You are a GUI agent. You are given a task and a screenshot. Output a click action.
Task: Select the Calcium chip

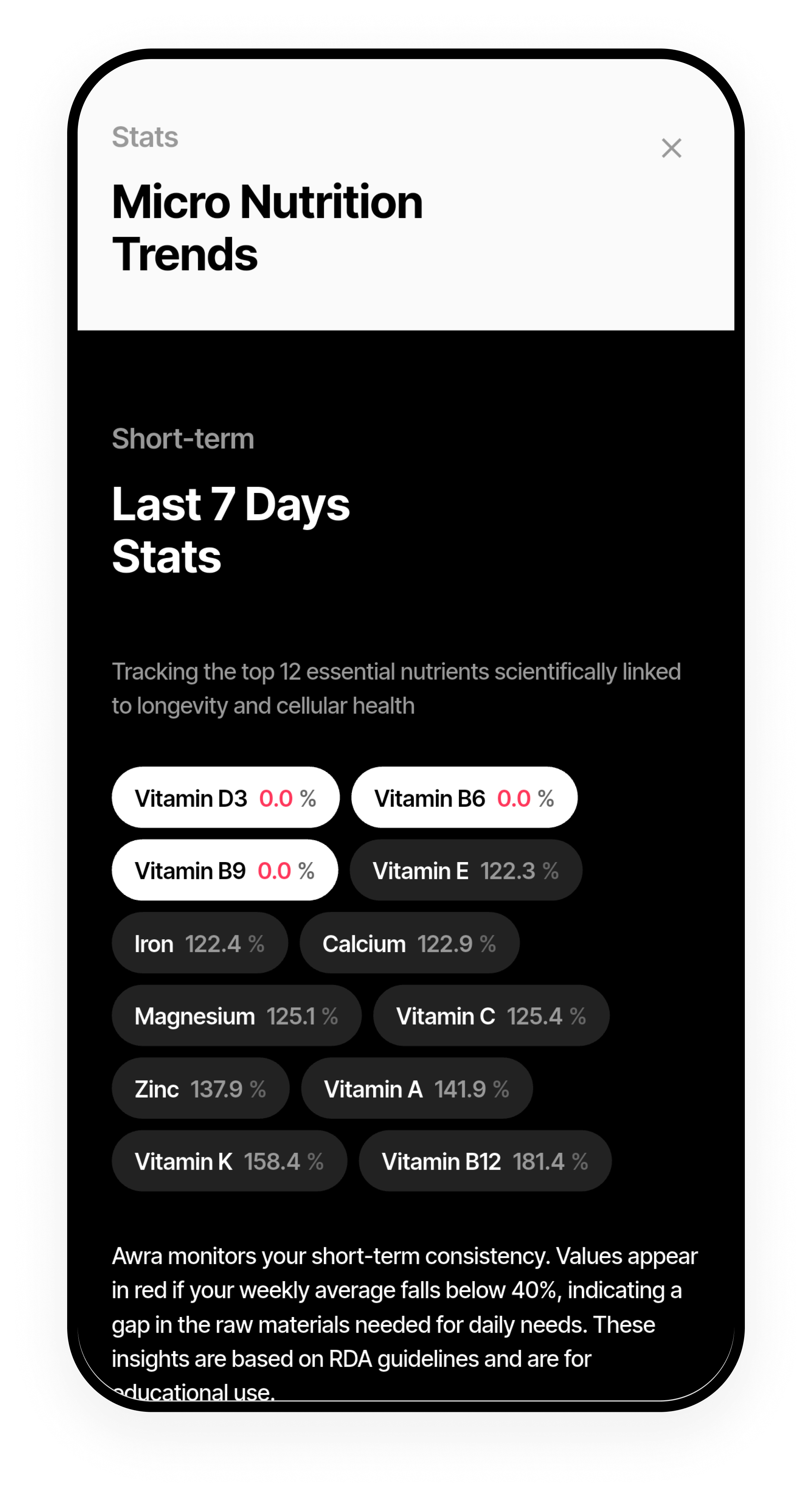409,943
